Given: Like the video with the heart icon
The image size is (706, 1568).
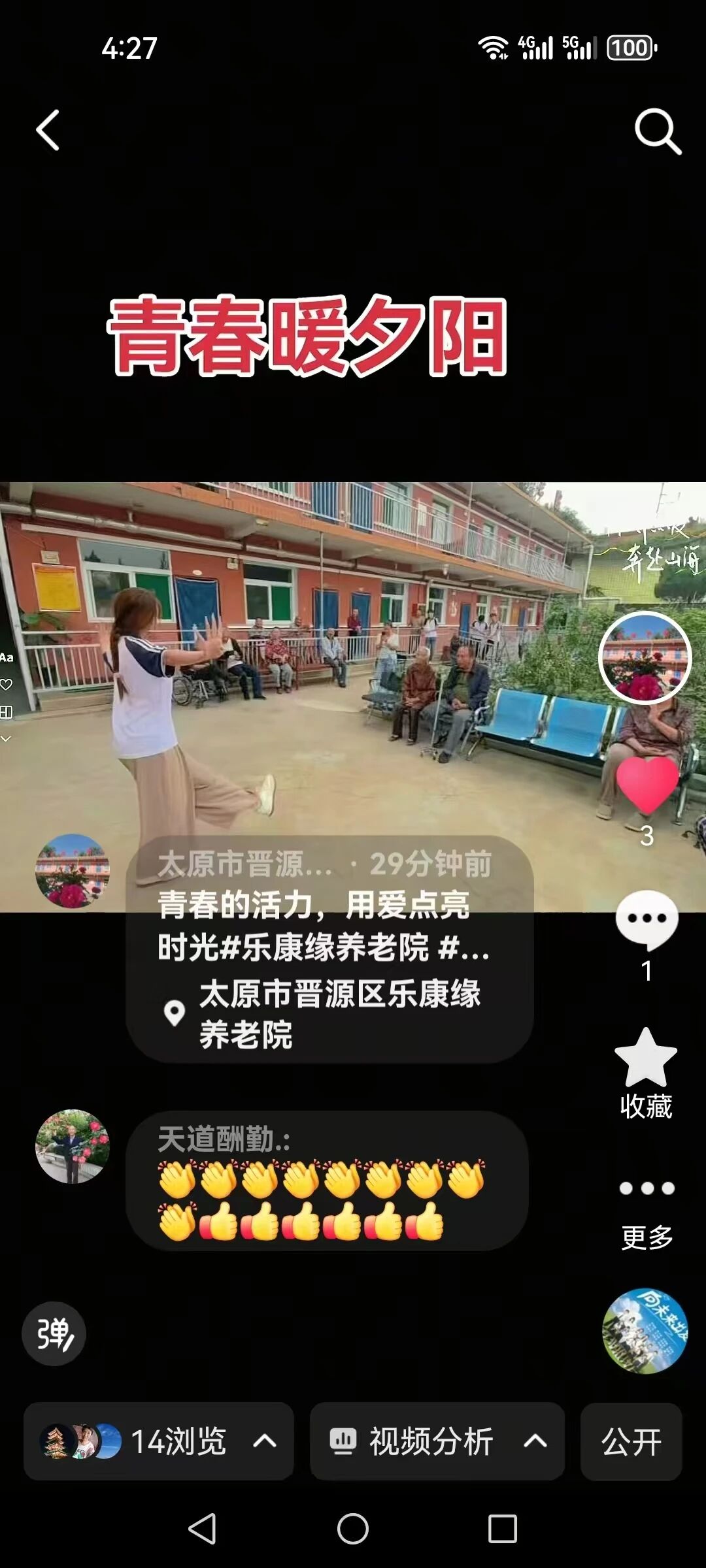Looking at the screenshot, I should pos(647,785).
